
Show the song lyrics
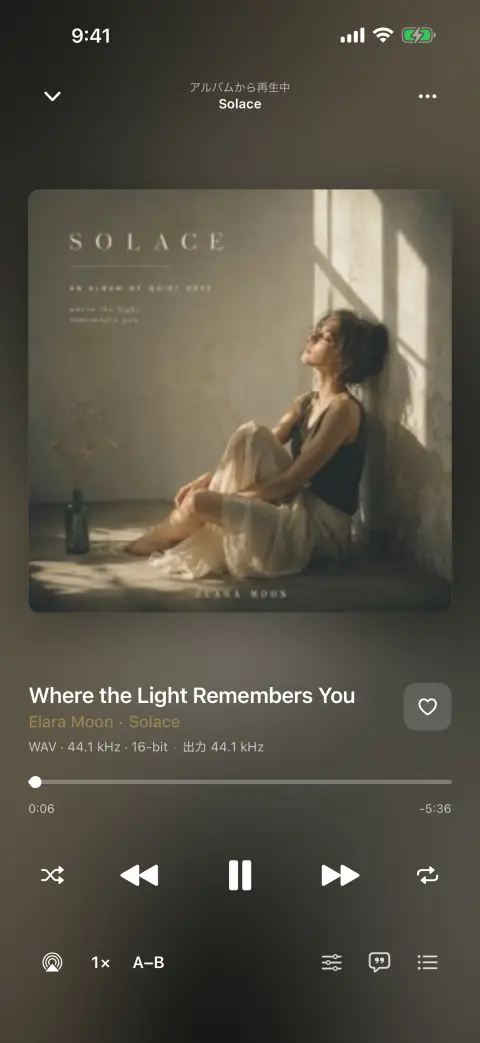[380, 963]
